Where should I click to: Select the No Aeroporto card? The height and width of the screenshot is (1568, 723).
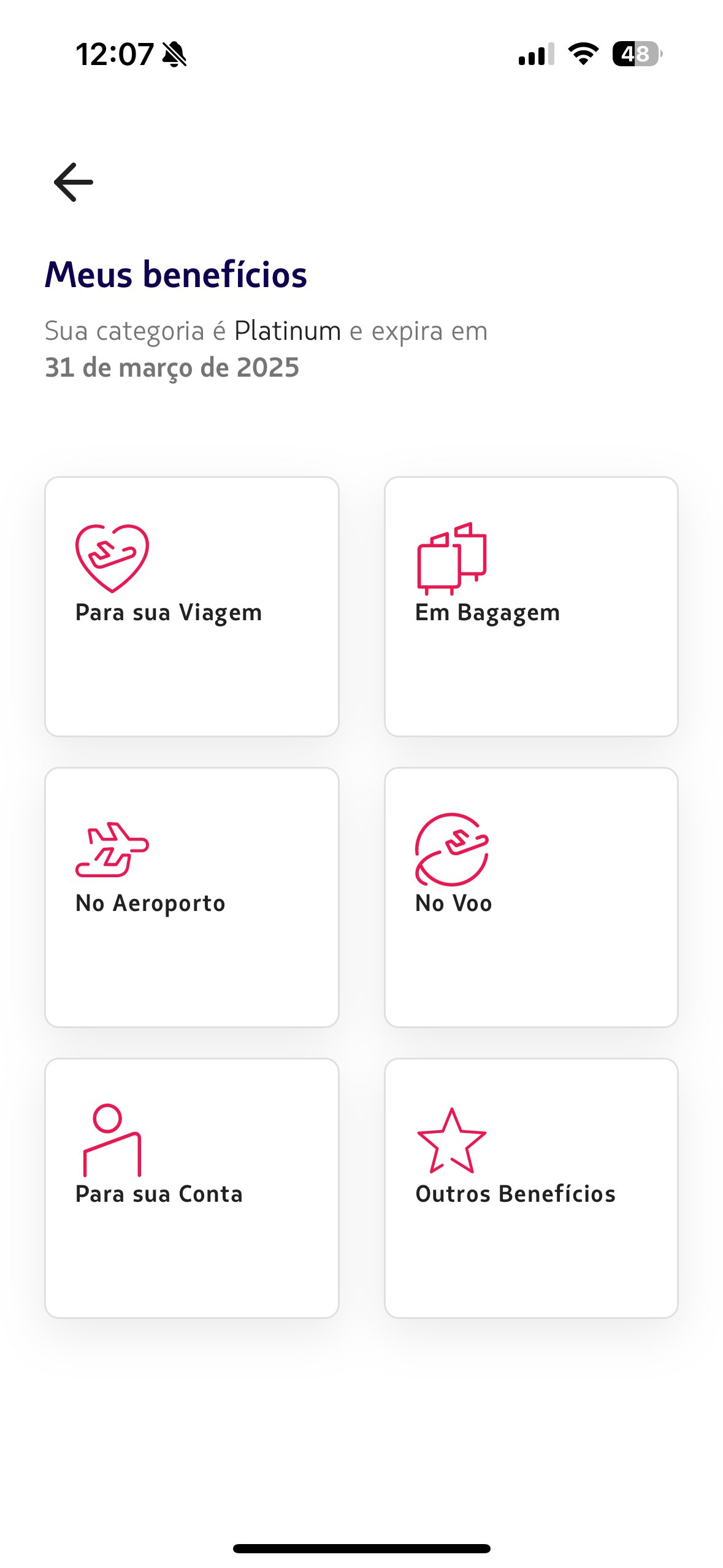pos(192,897)
